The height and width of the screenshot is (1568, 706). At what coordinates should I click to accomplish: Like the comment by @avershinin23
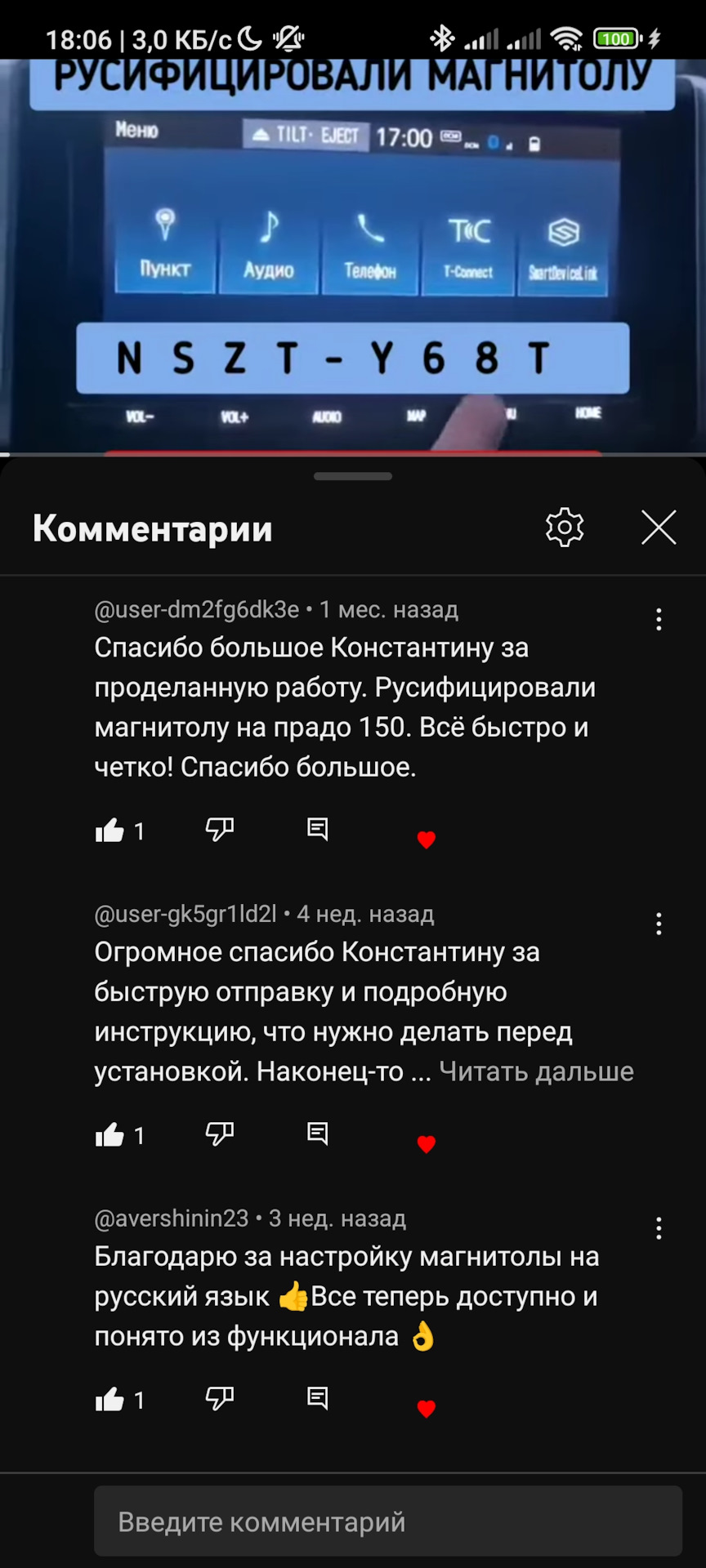pyautogui.click(x=109, y=1400)
